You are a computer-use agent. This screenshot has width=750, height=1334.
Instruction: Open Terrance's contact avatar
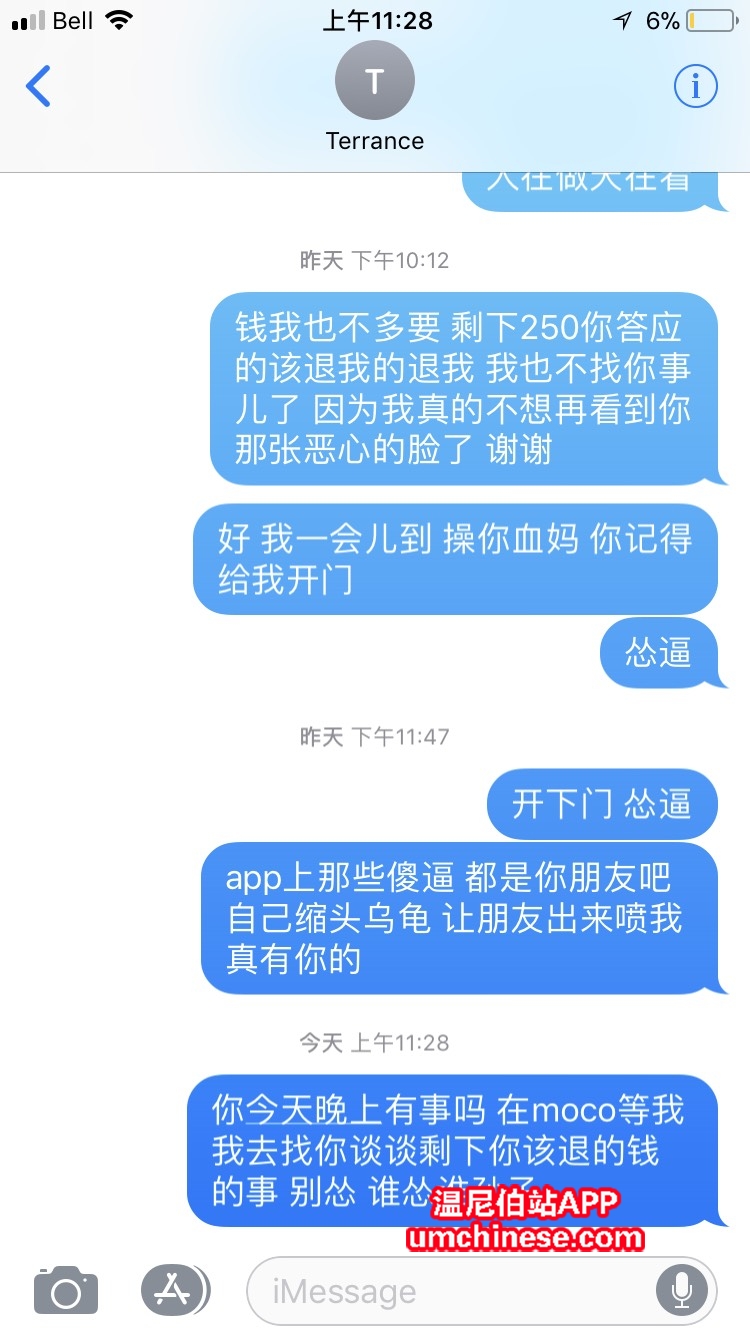[x=374, y=82]
